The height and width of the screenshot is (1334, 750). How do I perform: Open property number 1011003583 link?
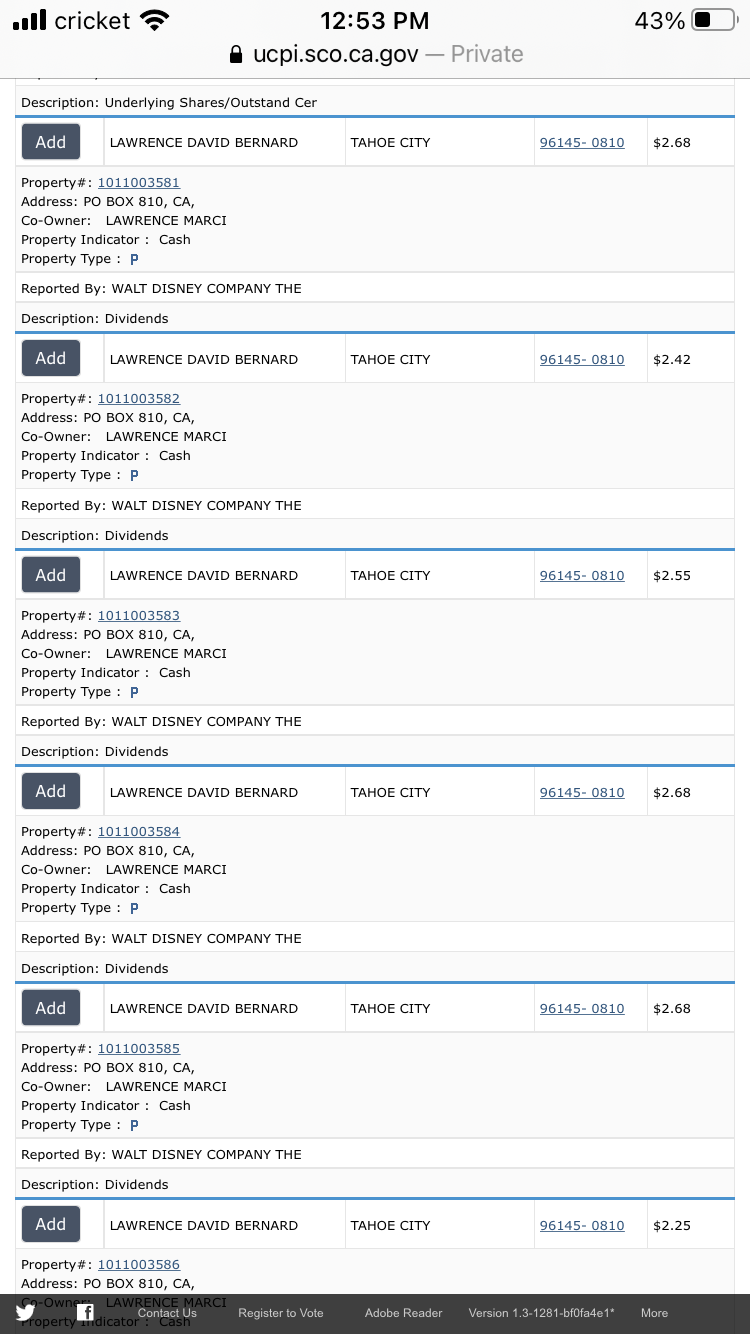pos(139,615)
